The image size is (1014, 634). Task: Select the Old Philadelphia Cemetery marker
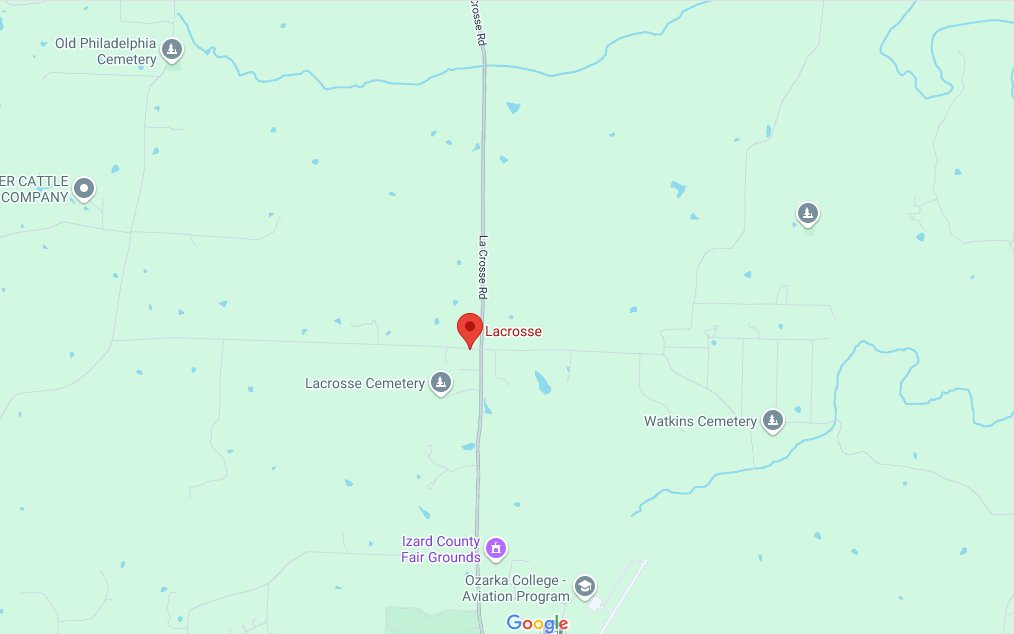[x=172, y=50]
